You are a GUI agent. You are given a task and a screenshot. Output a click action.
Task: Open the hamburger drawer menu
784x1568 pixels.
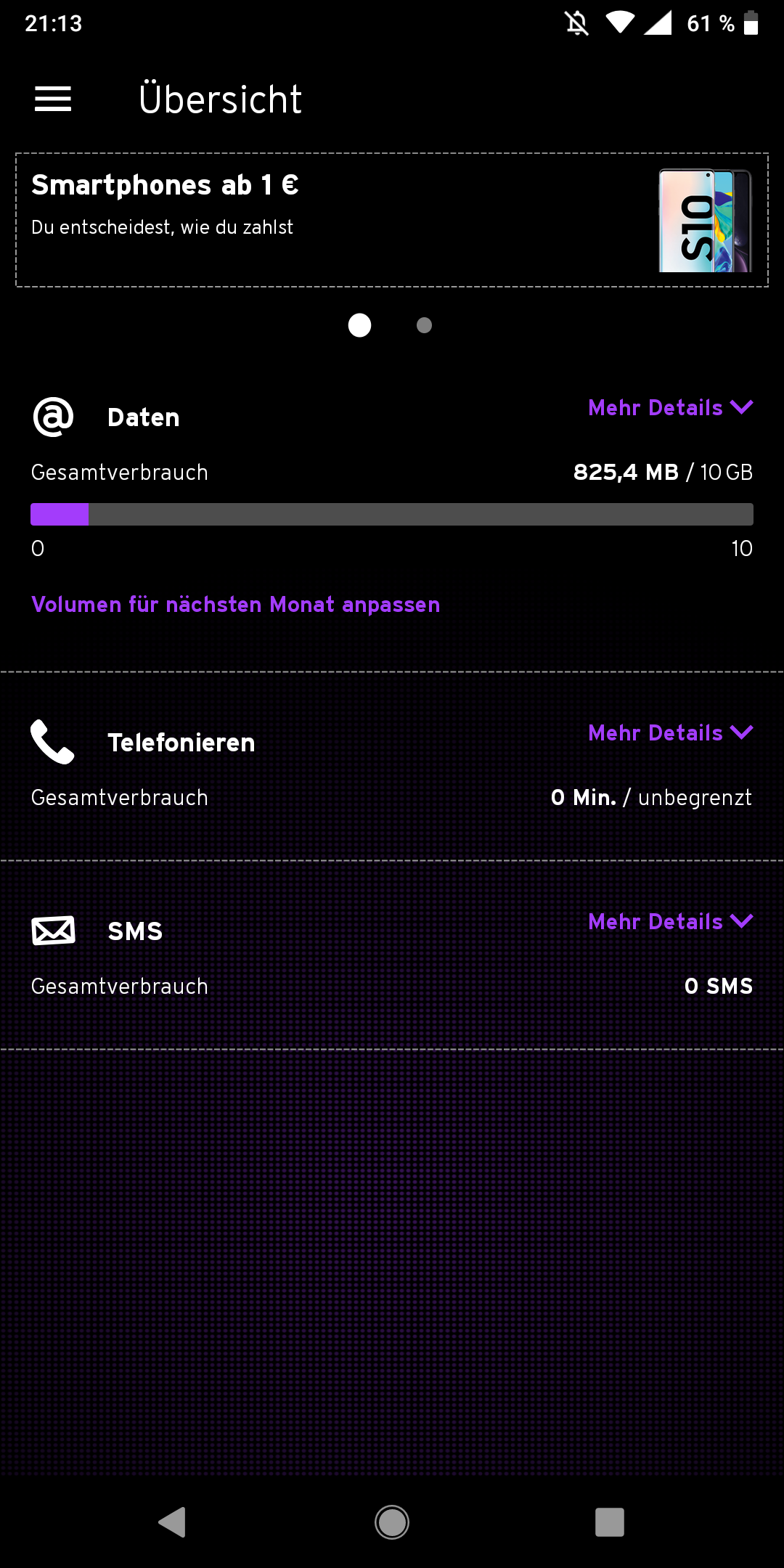tap(53, 99)
